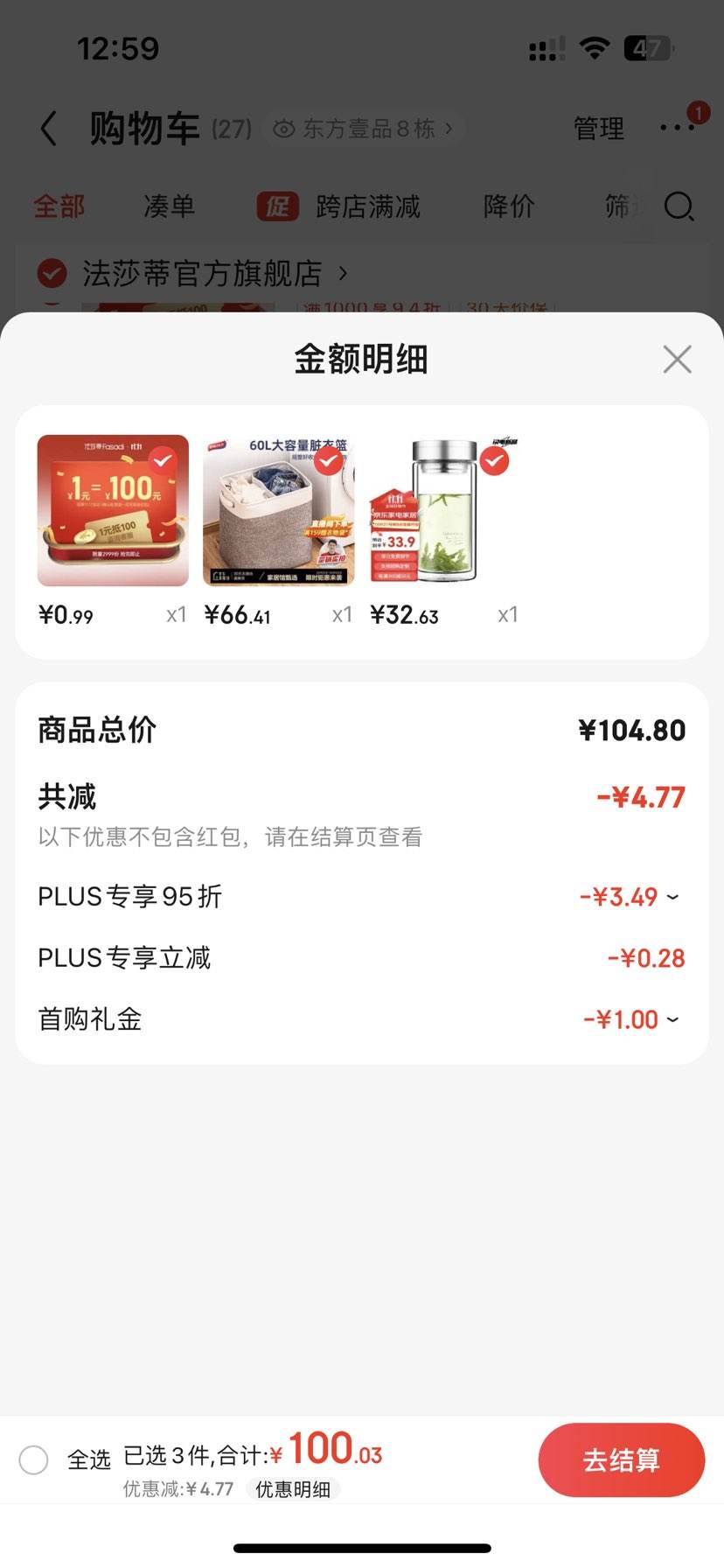Open the ¥32.63 glass bottle item
Screen dimensions: 724x1568
point(444,511)
